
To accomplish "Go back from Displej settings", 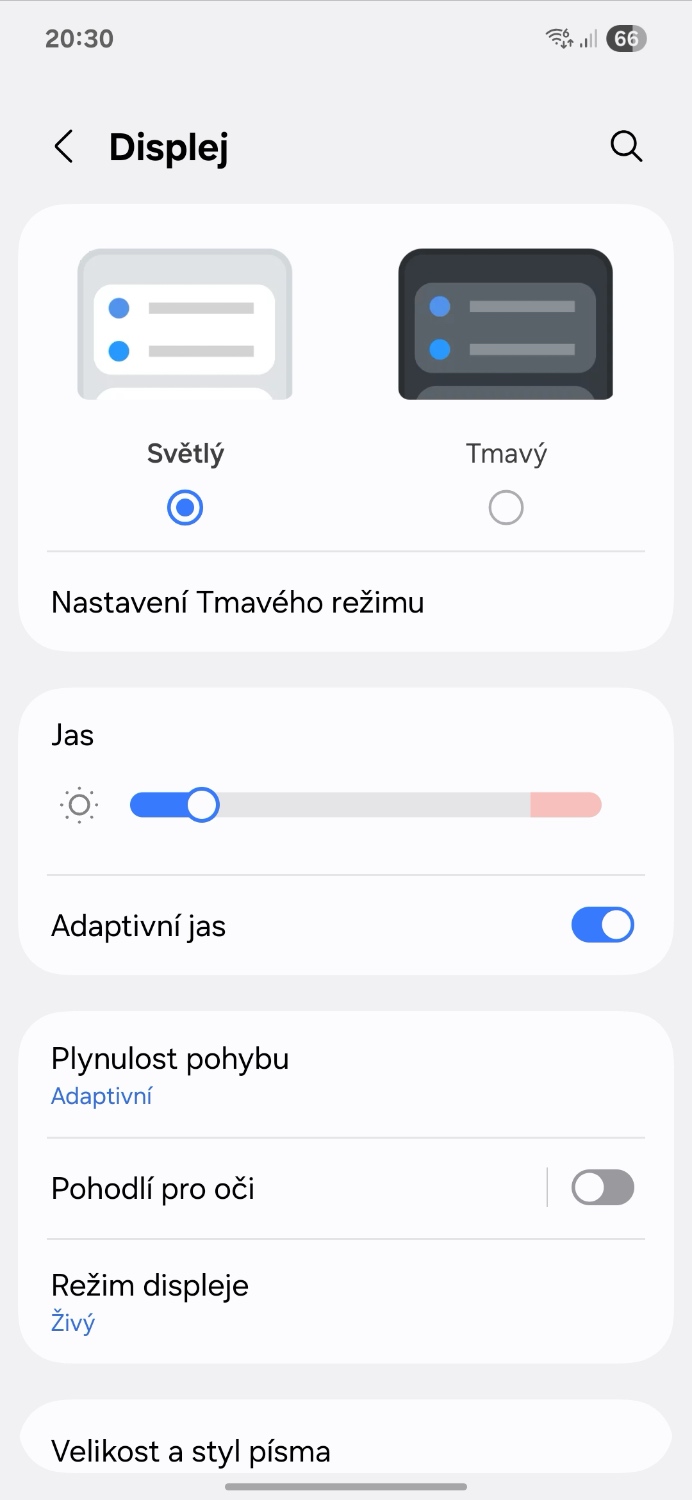I will (x=64, y=147).
